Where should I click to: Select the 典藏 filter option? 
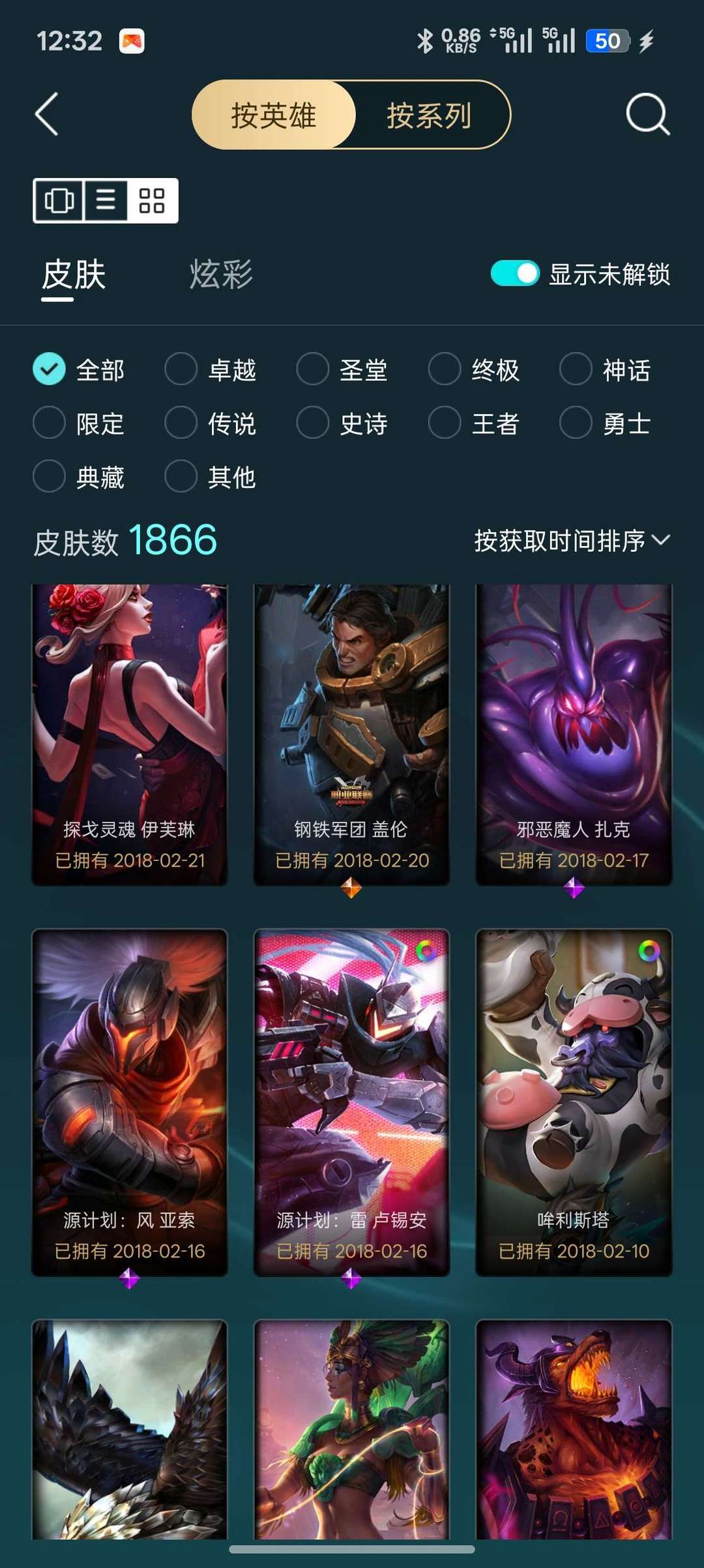tap(49, 477)
